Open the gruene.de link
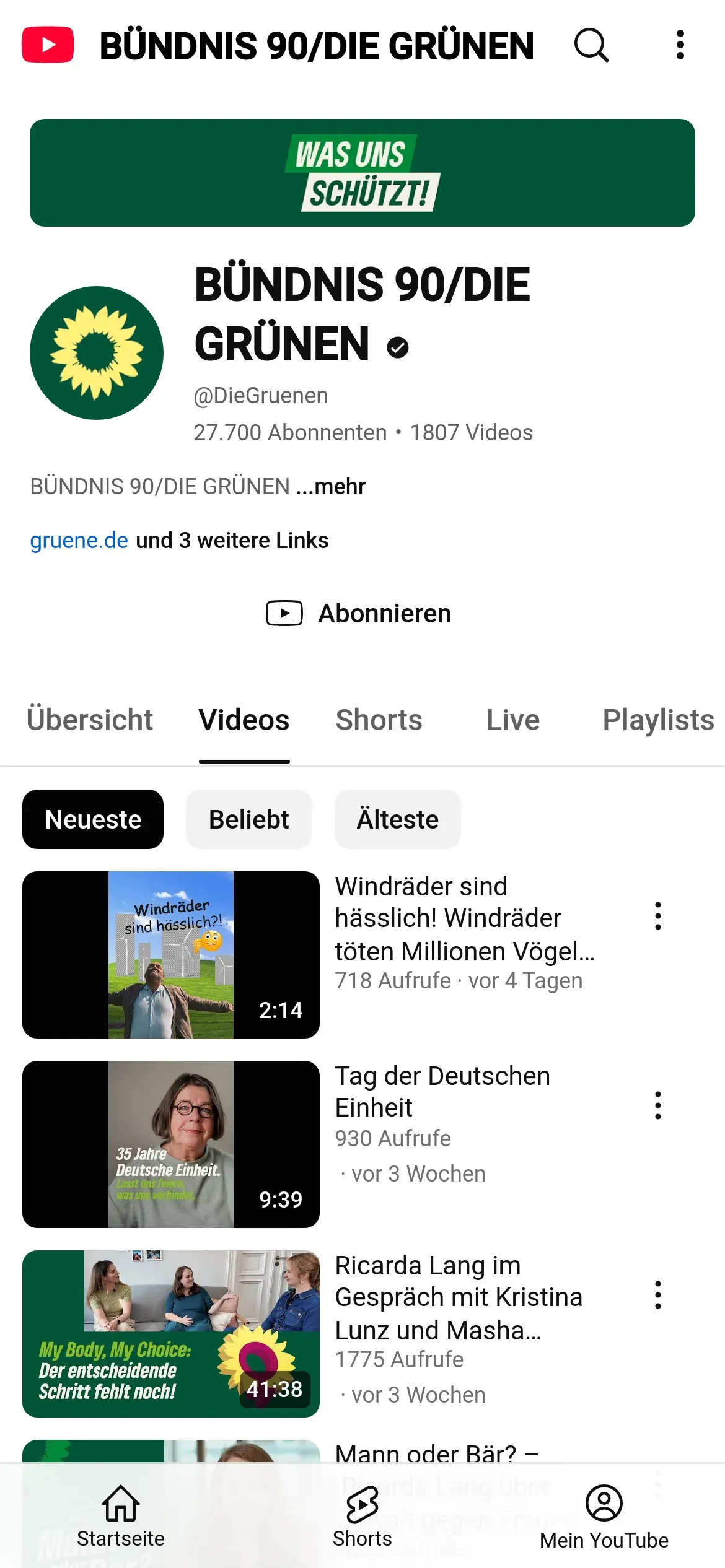The height and width of the screenshot is (1568, 725). [x=79, y=541]
